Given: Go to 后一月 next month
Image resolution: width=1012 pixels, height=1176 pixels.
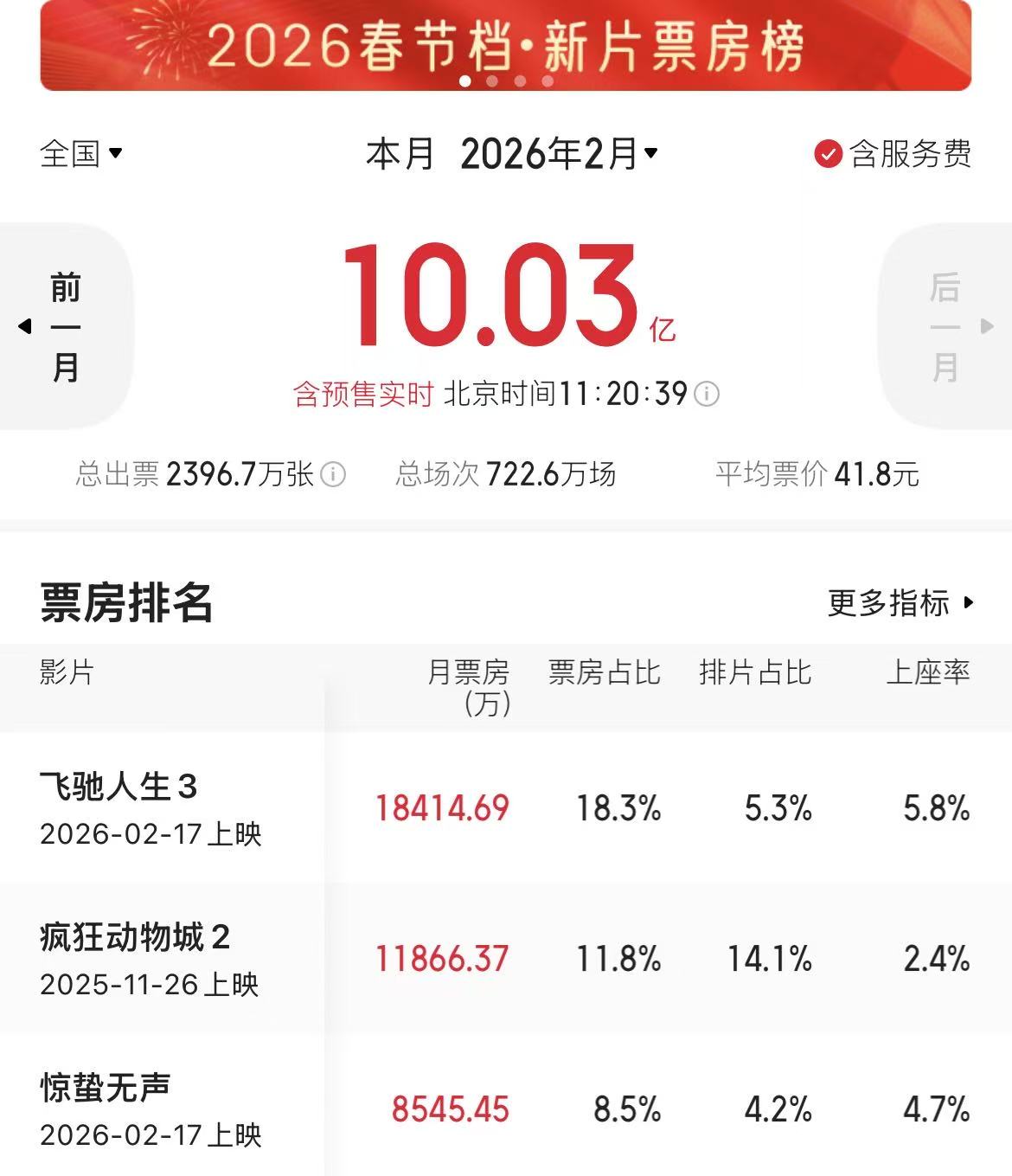Looking at the screenshot, I should pos(947,326).
